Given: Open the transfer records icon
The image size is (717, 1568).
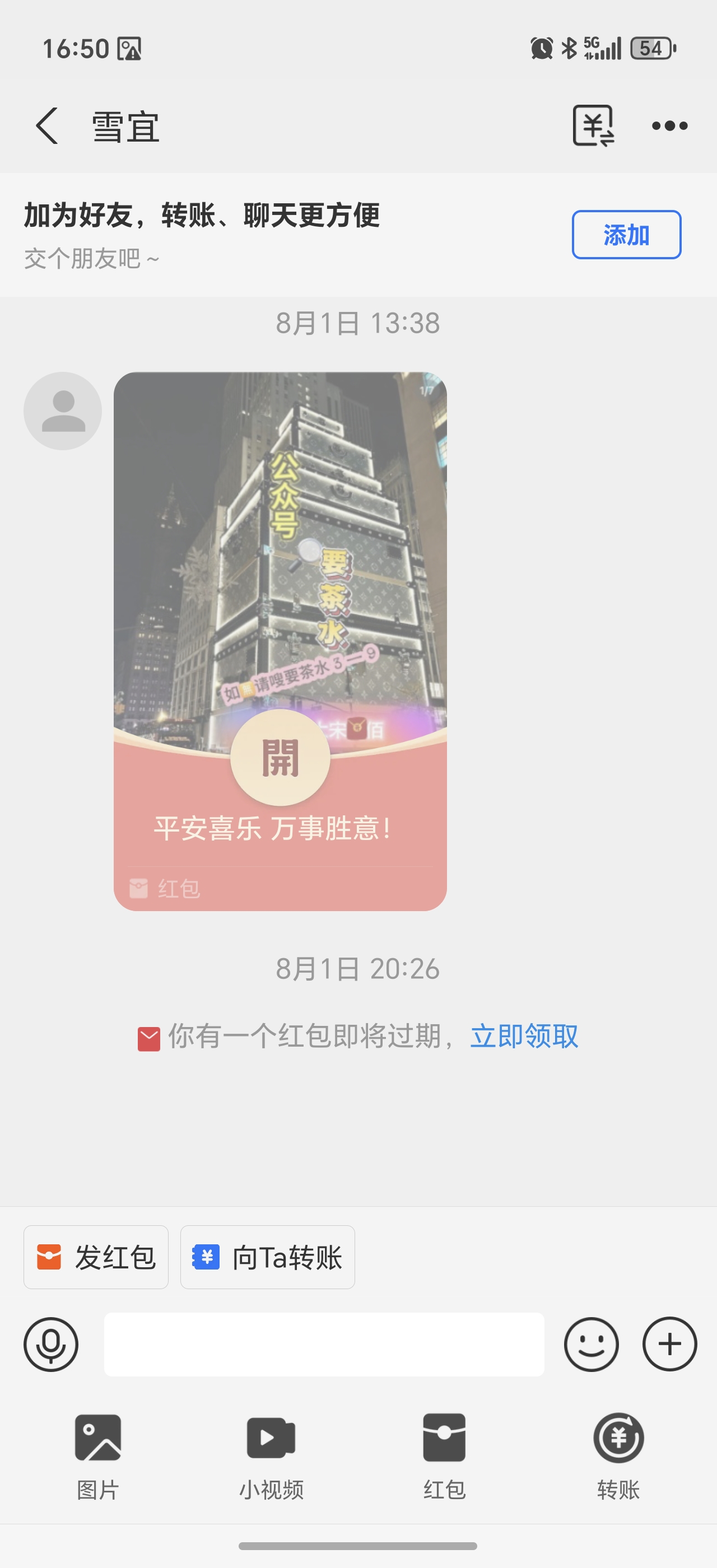Looking at the screenshot, I should (593, 126).
